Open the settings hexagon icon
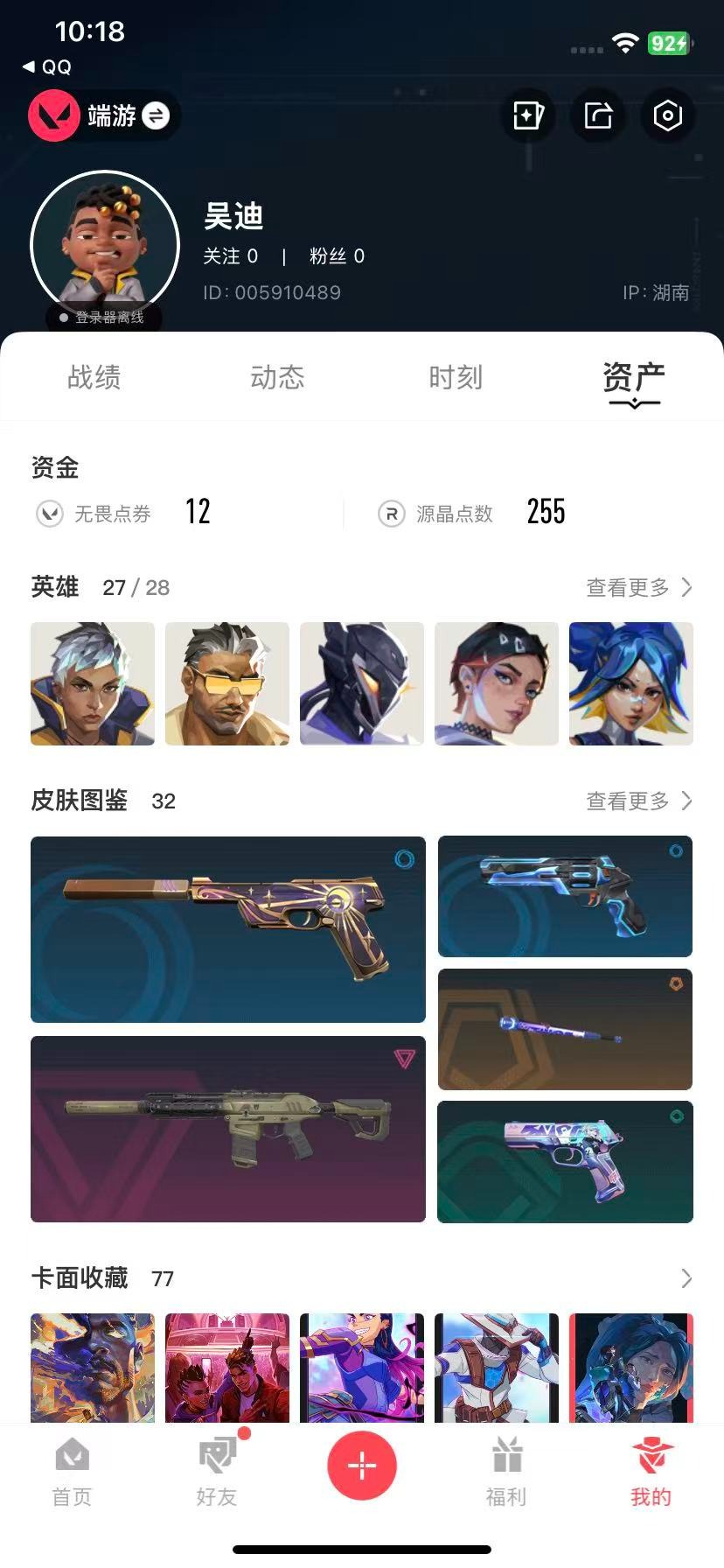 tap(667, 115)
